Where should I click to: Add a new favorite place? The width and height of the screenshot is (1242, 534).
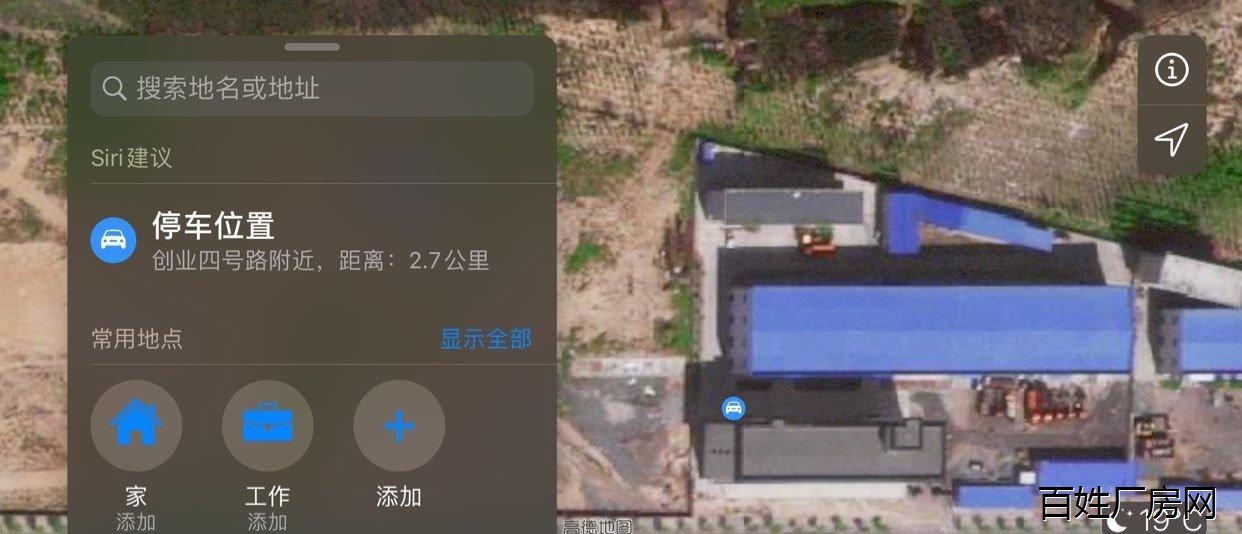click(x=398, y=426)
